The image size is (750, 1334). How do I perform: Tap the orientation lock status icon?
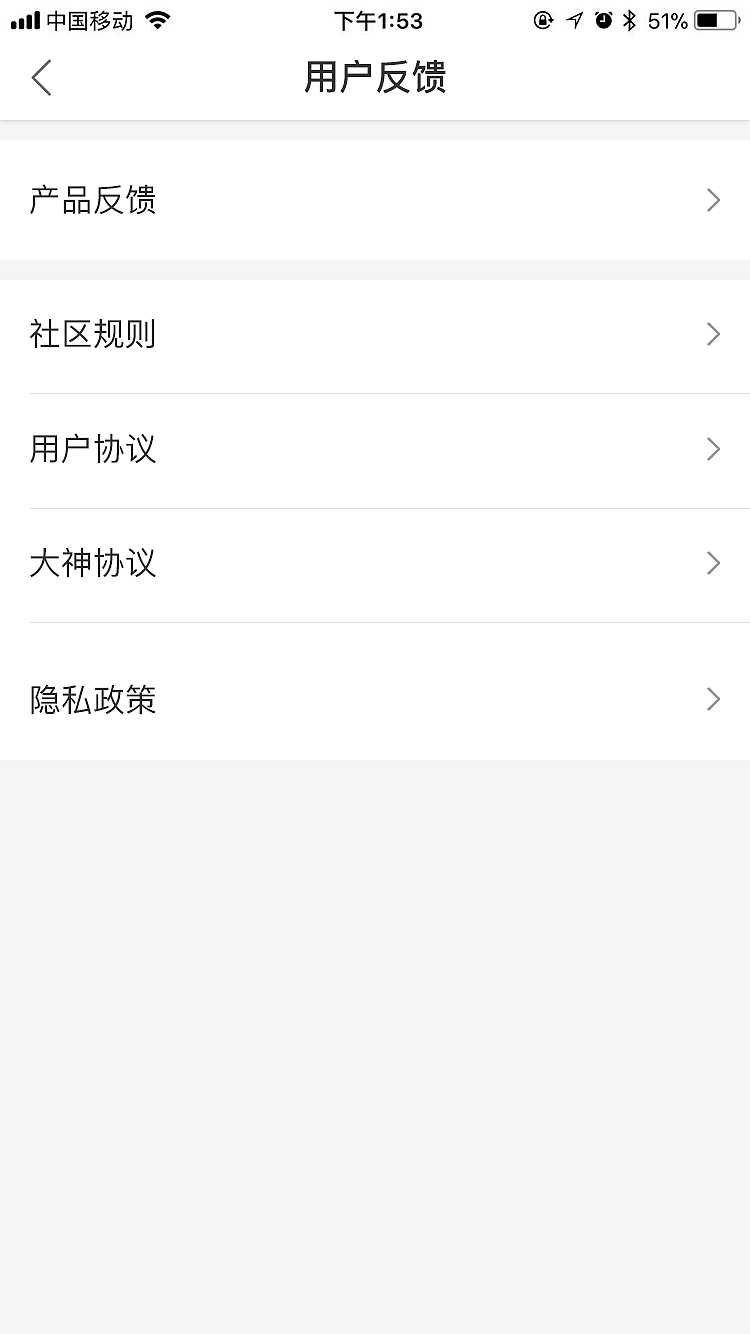pos(543,19)
